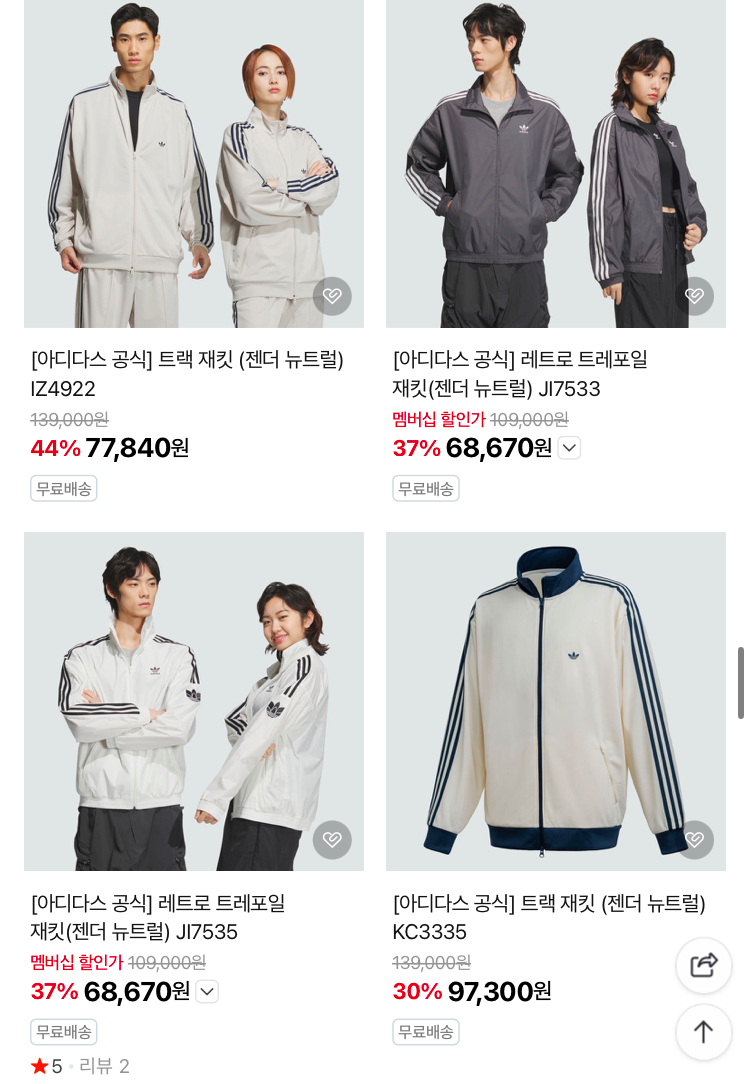This screenshot has height=1084, width=750.
Task: Heart the retro trefoil jacket JI7535
Action: click(332, 840)
